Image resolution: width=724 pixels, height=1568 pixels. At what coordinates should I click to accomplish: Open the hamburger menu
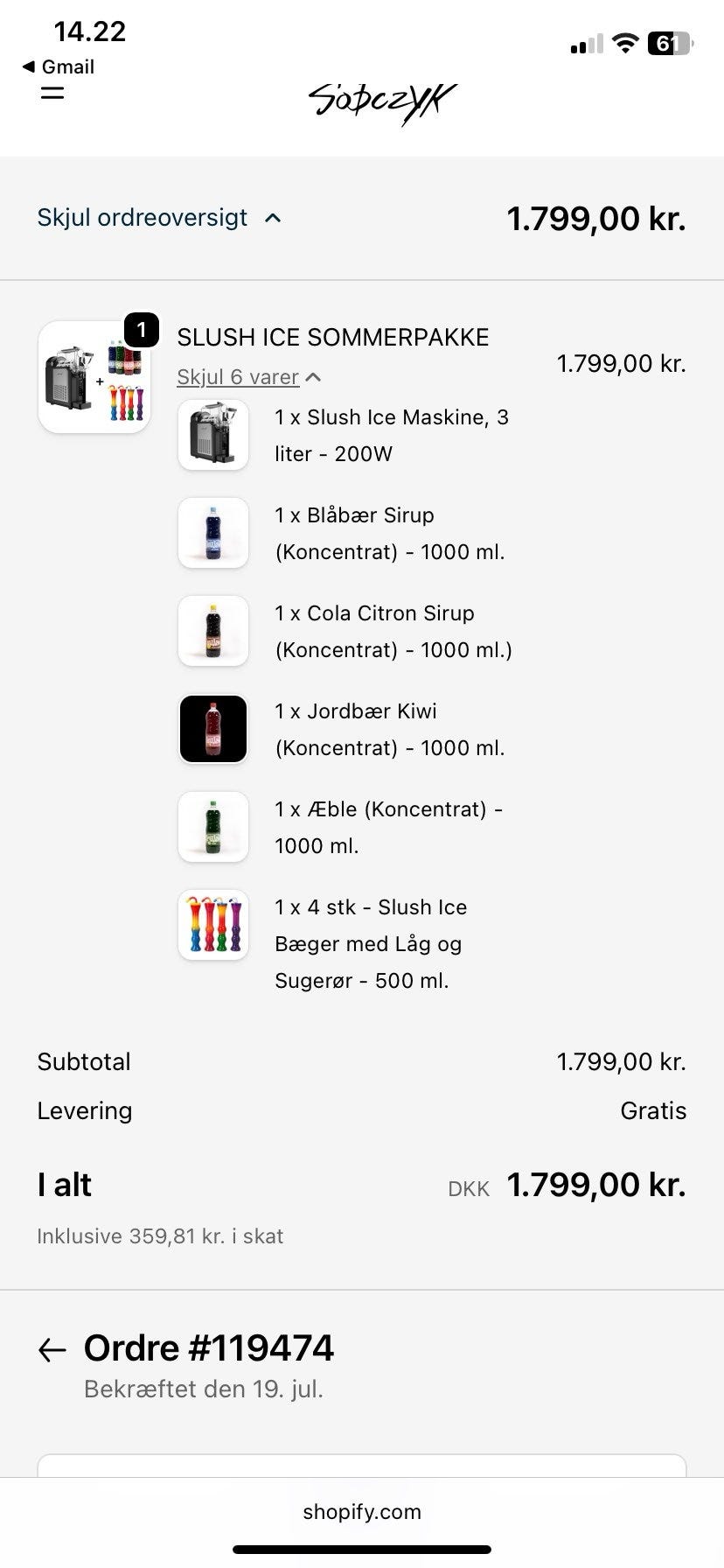pyautogui.click(x=52, y=93)
